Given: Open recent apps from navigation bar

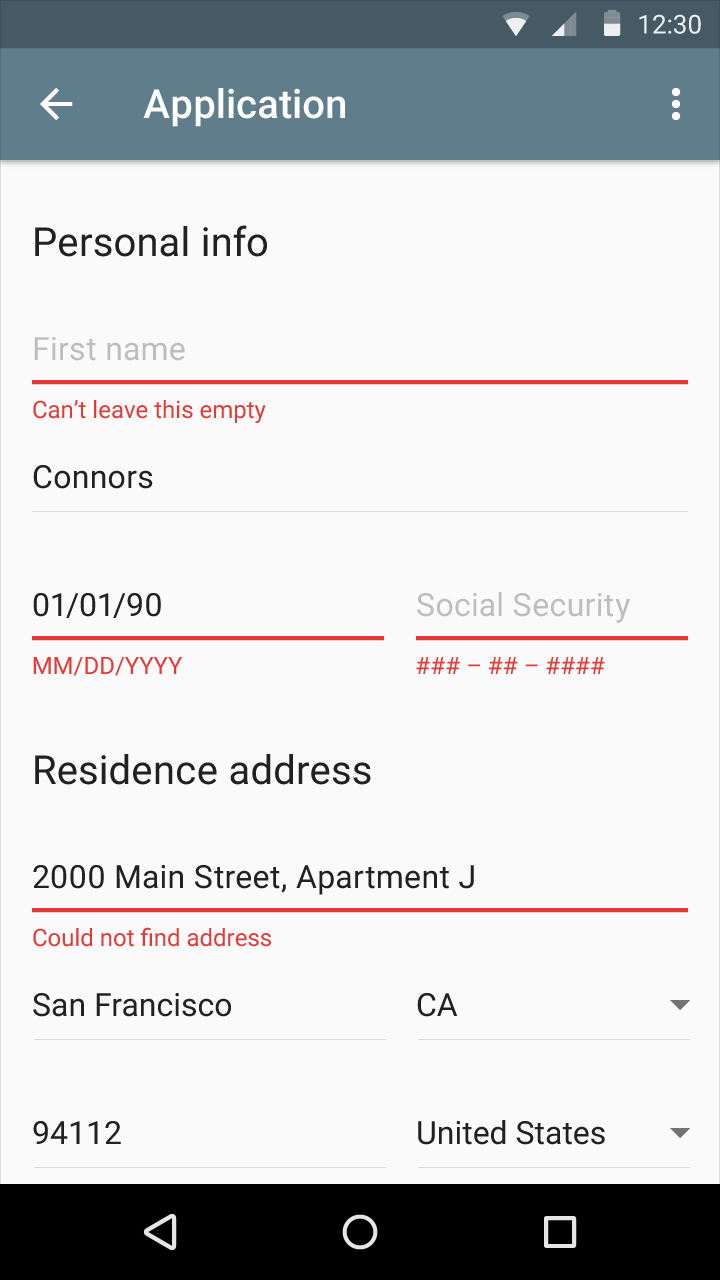Looking at the screenshot, I should [560, 1232].
